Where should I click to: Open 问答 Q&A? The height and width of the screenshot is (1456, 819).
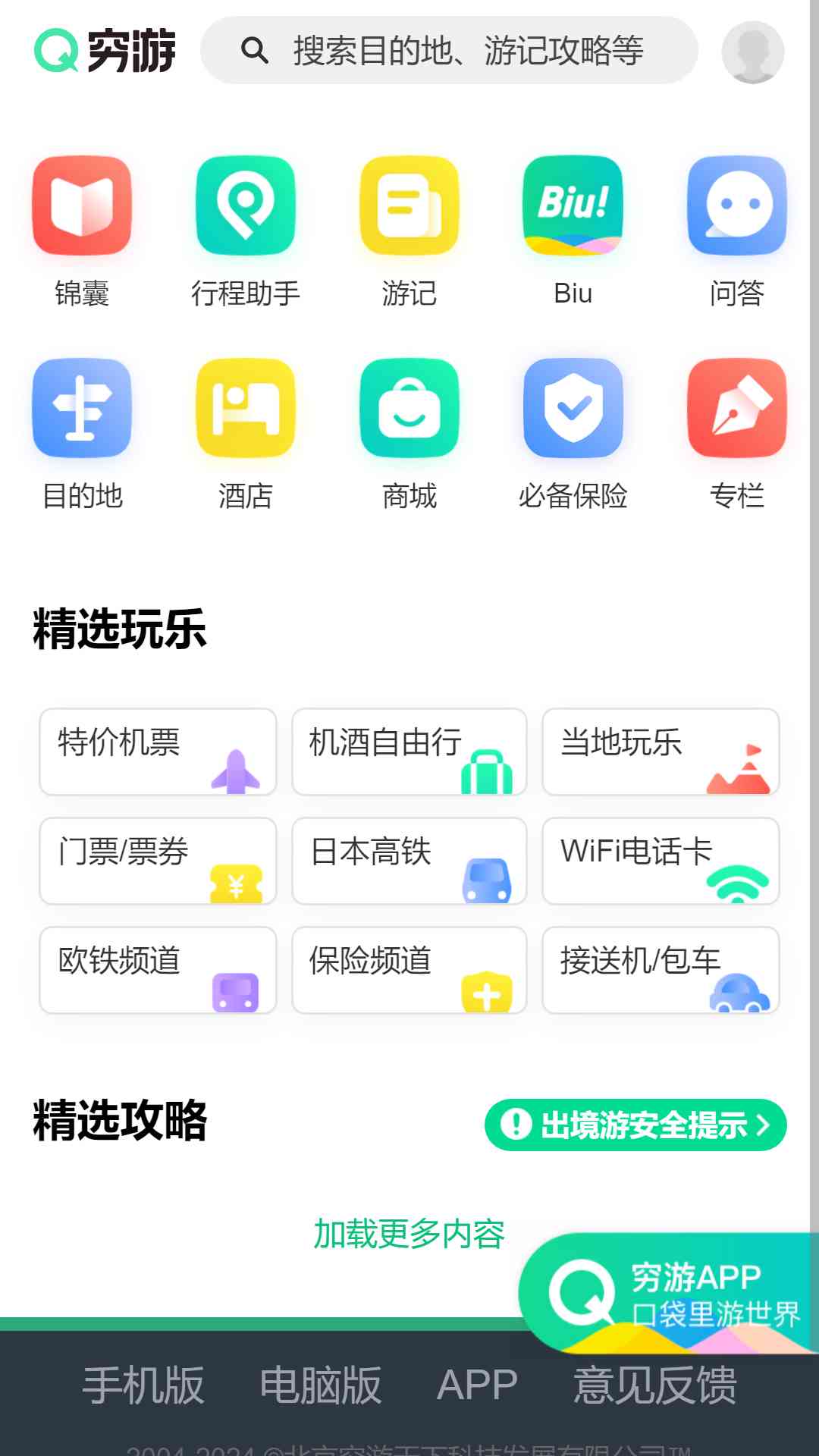(737, 231)
